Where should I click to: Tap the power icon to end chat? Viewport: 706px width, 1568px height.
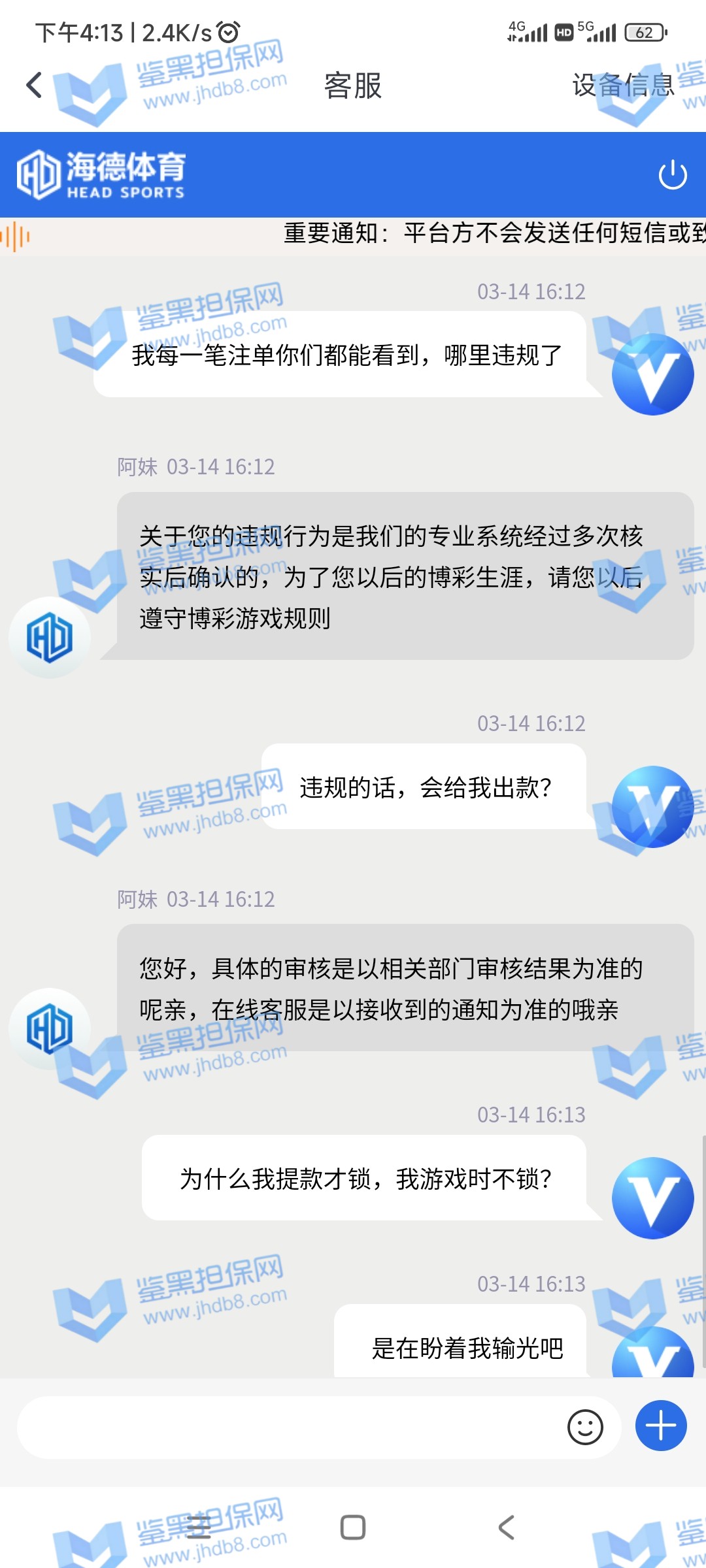point(673,175)
